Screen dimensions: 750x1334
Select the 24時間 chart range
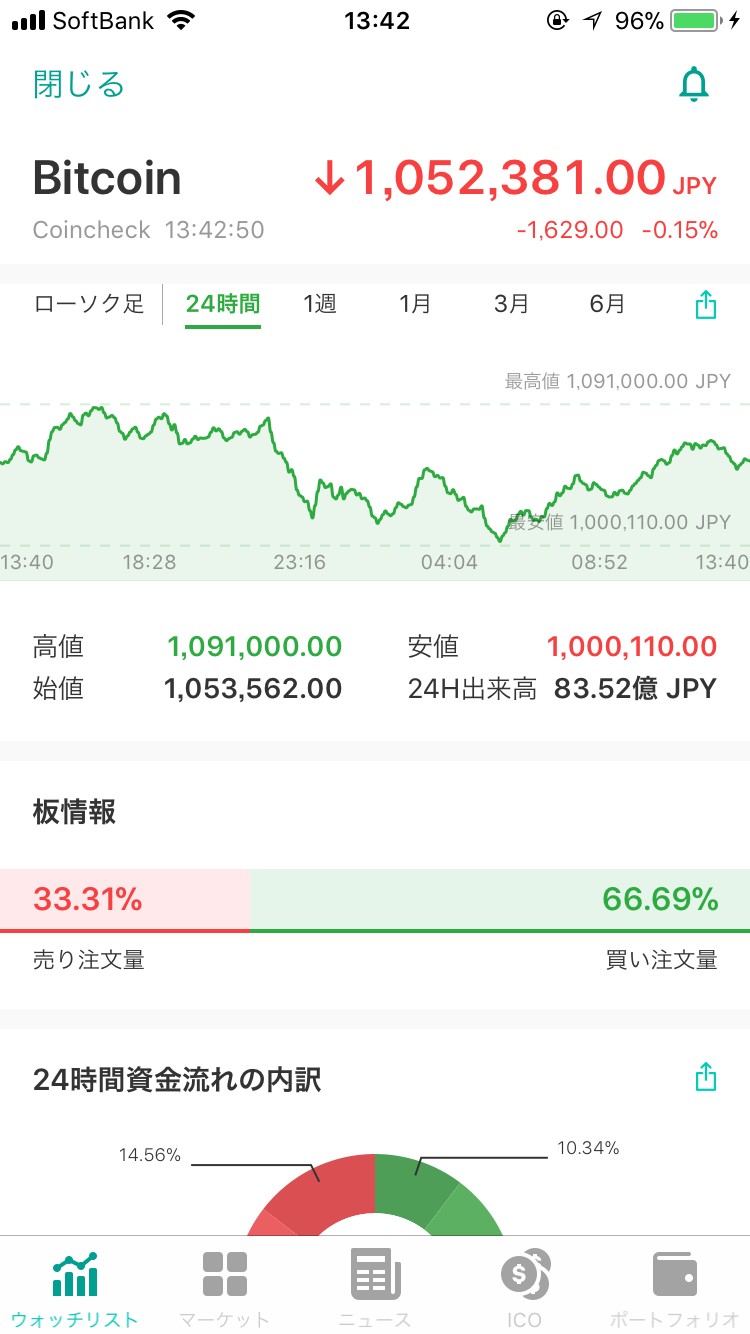[x=223, y=304]
